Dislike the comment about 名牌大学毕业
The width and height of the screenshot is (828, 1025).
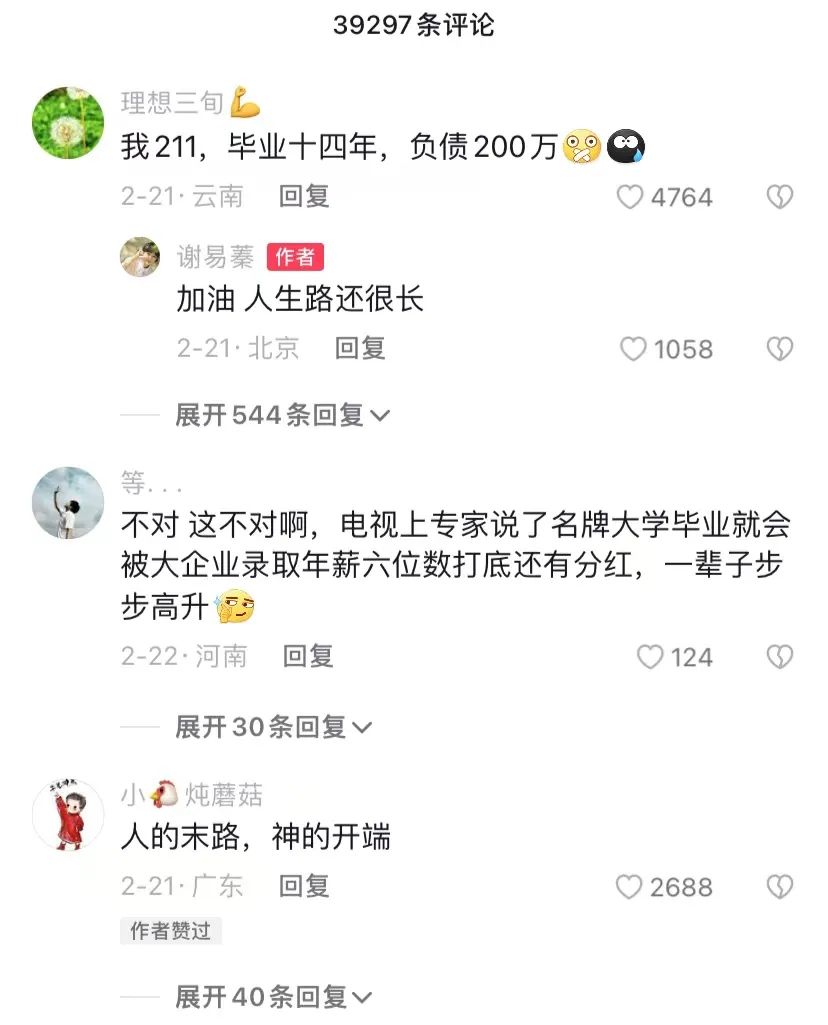780,657
